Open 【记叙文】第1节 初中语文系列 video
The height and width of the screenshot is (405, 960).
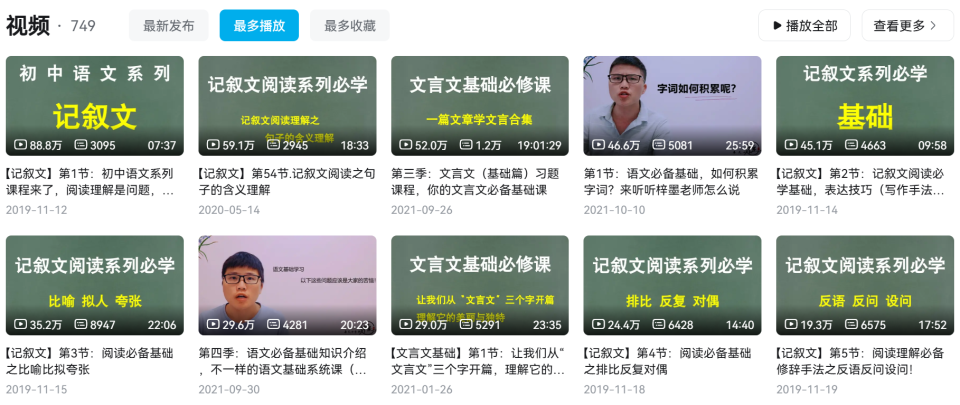95,105
